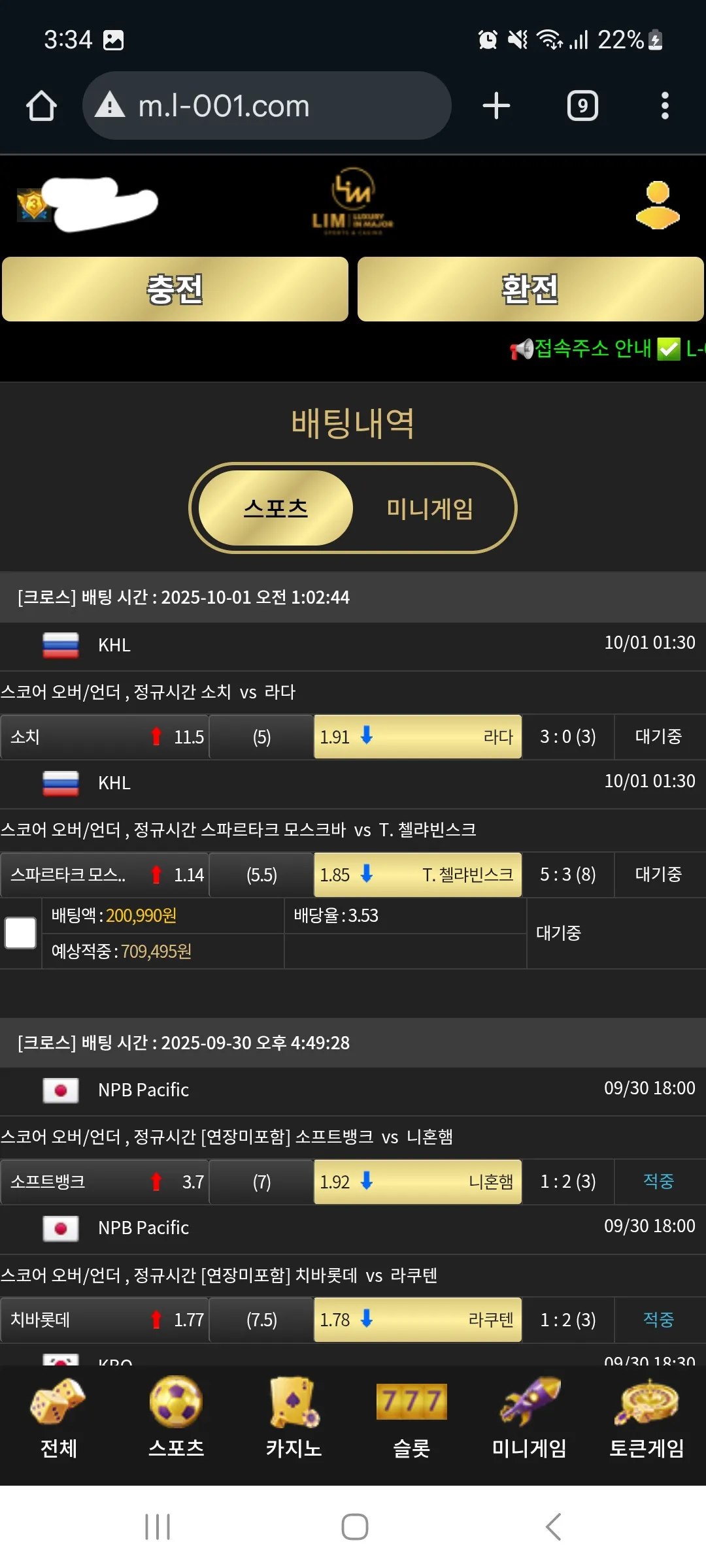The height and width of the screenshot is (1568, 706).
Task: Open the tab switcher showing 9 tabs
Action: [x=582, y=106]
